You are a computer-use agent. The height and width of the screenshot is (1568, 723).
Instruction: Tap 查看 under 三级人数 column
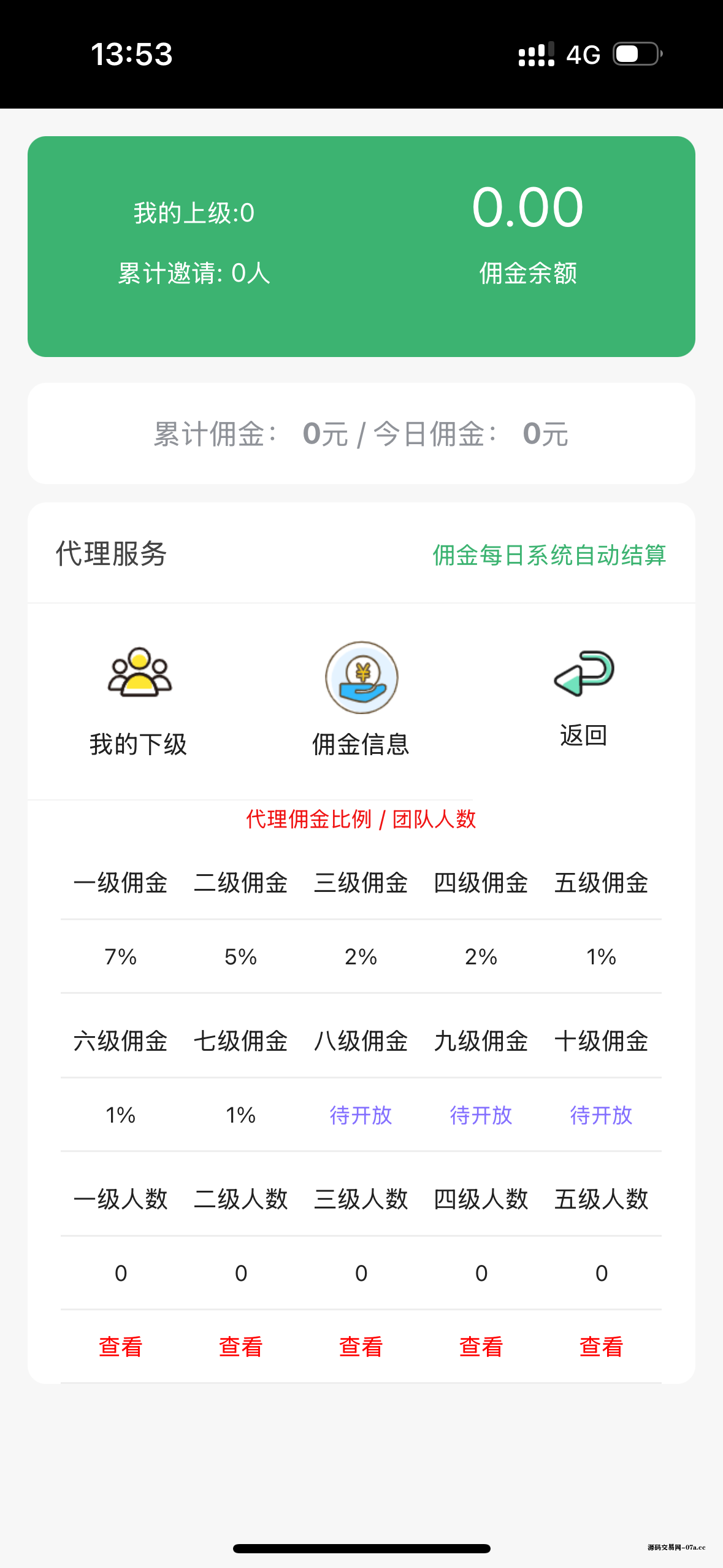pyautogui.click(x=361, y=1345)
